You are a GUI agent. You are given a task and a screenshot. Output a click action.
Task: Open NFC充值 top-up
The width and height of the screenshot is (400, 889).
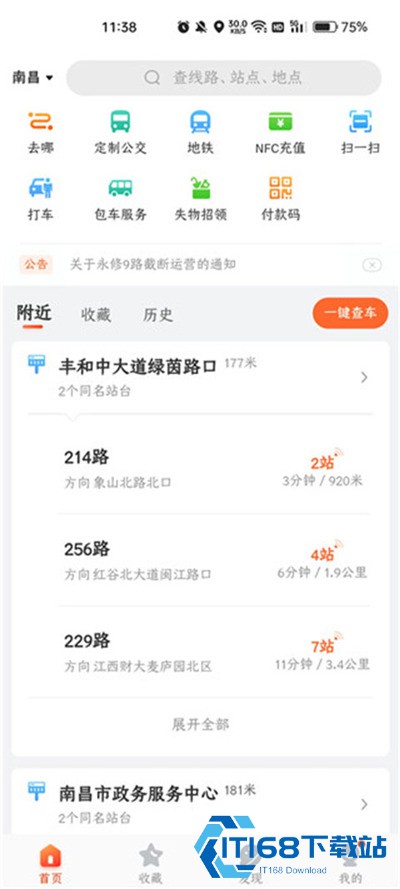click(x=280, y=133)
